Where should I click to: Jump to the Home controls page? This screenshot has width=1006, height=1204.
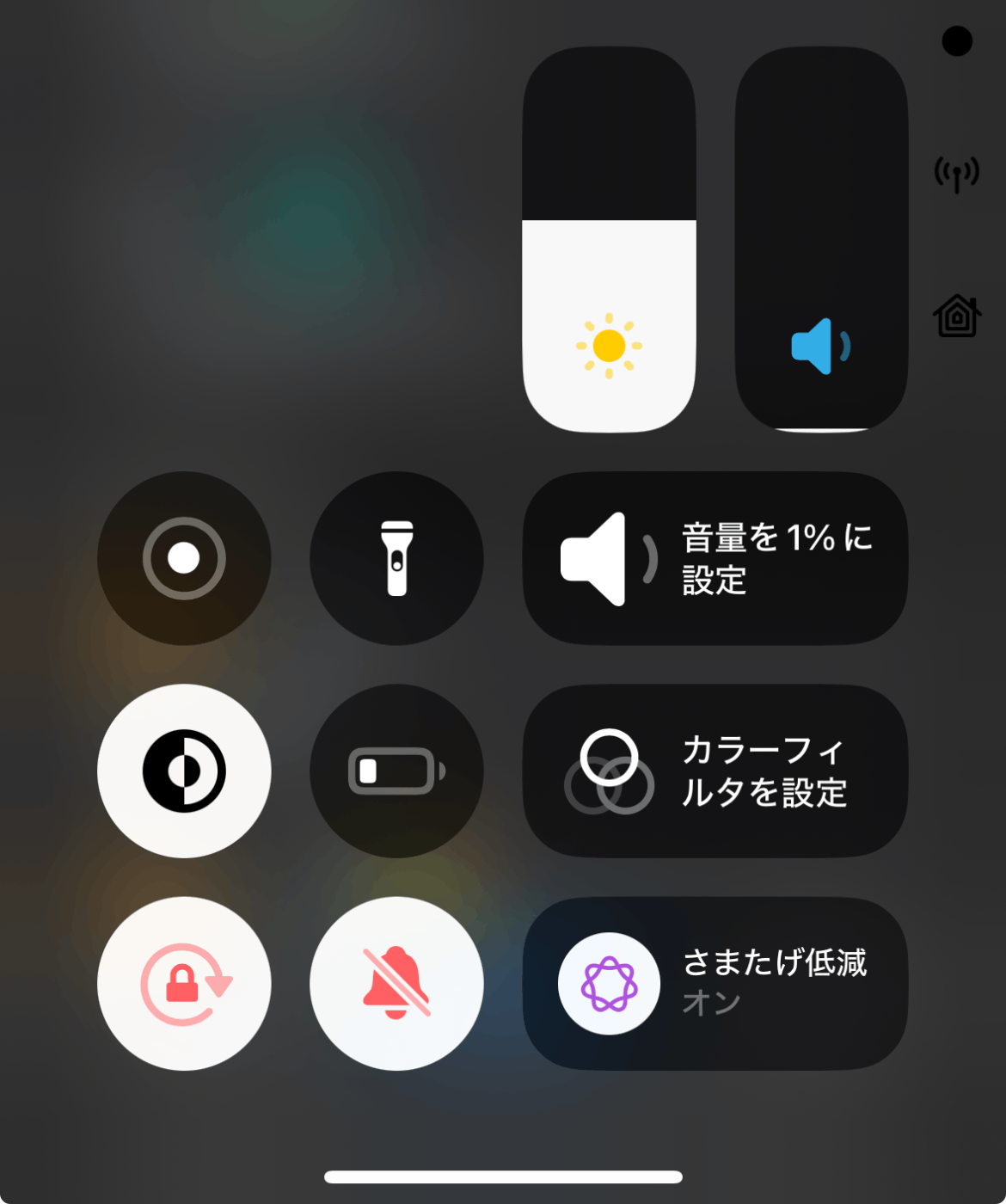(x=956, y=316)
